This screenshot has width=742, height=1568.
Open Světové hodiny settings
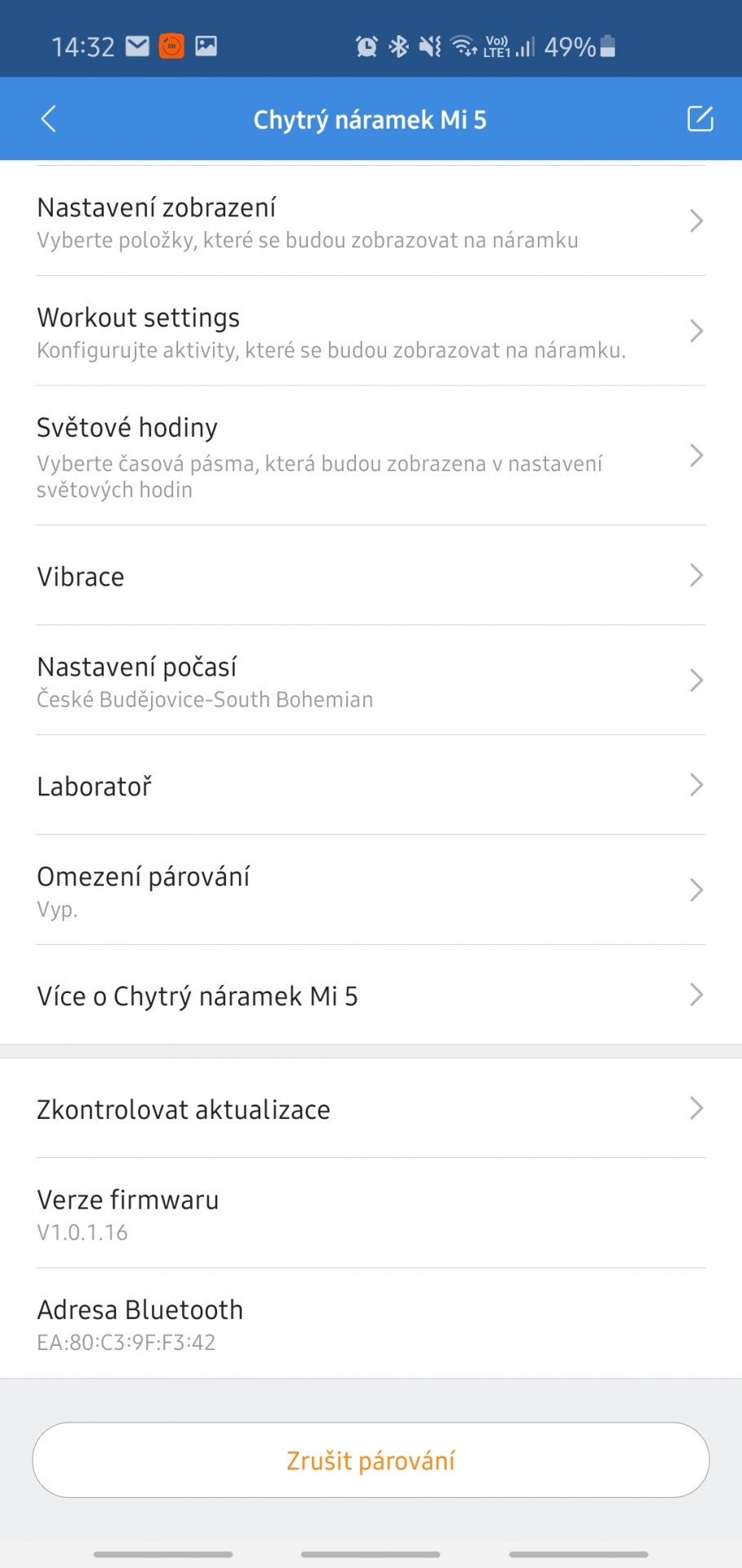point(371,456)
